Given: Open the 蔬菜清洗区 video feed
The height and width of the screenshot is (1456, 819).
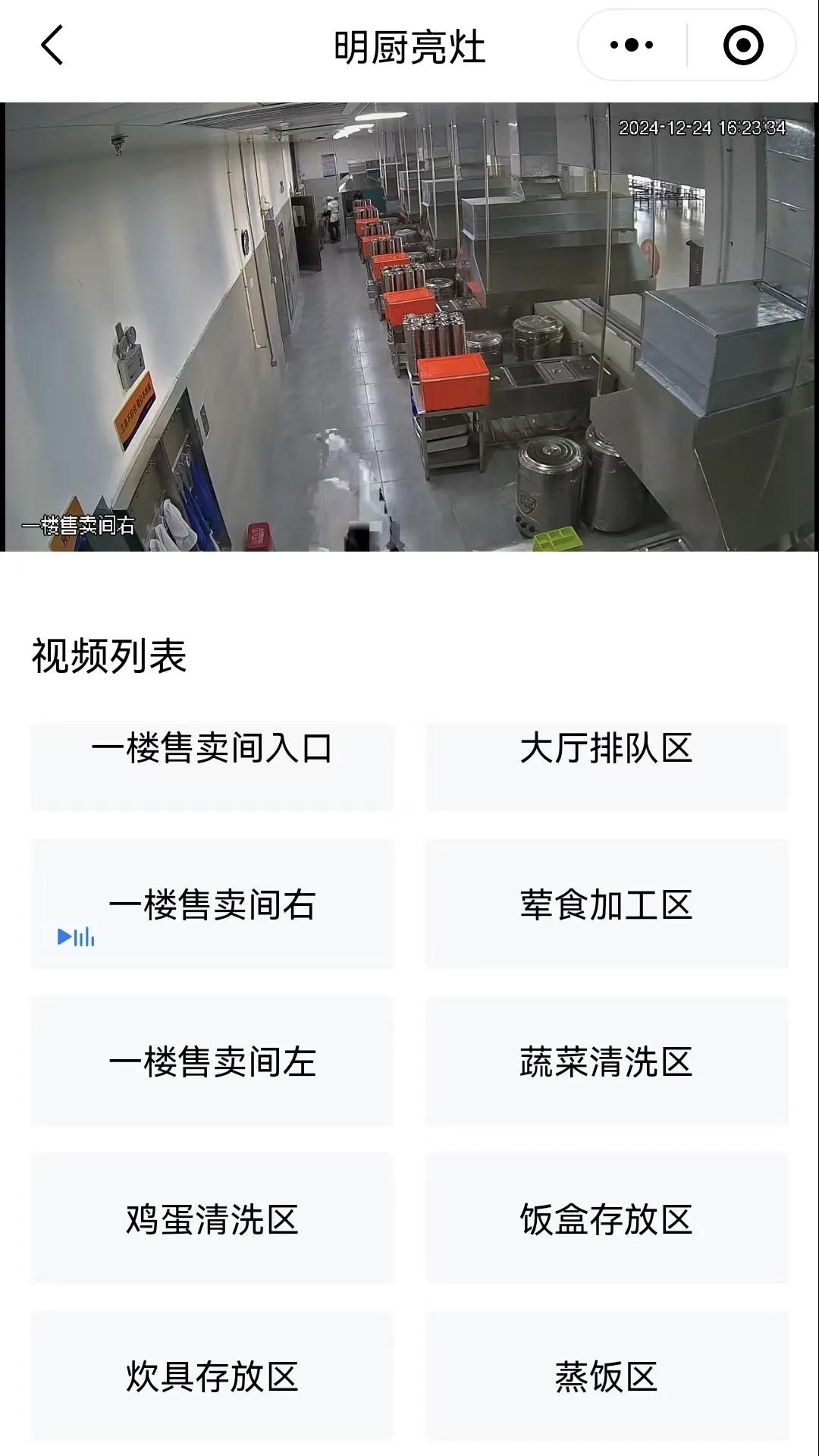Looking at the screenshot, I should pyautogui.click(x=607, y=1061).
